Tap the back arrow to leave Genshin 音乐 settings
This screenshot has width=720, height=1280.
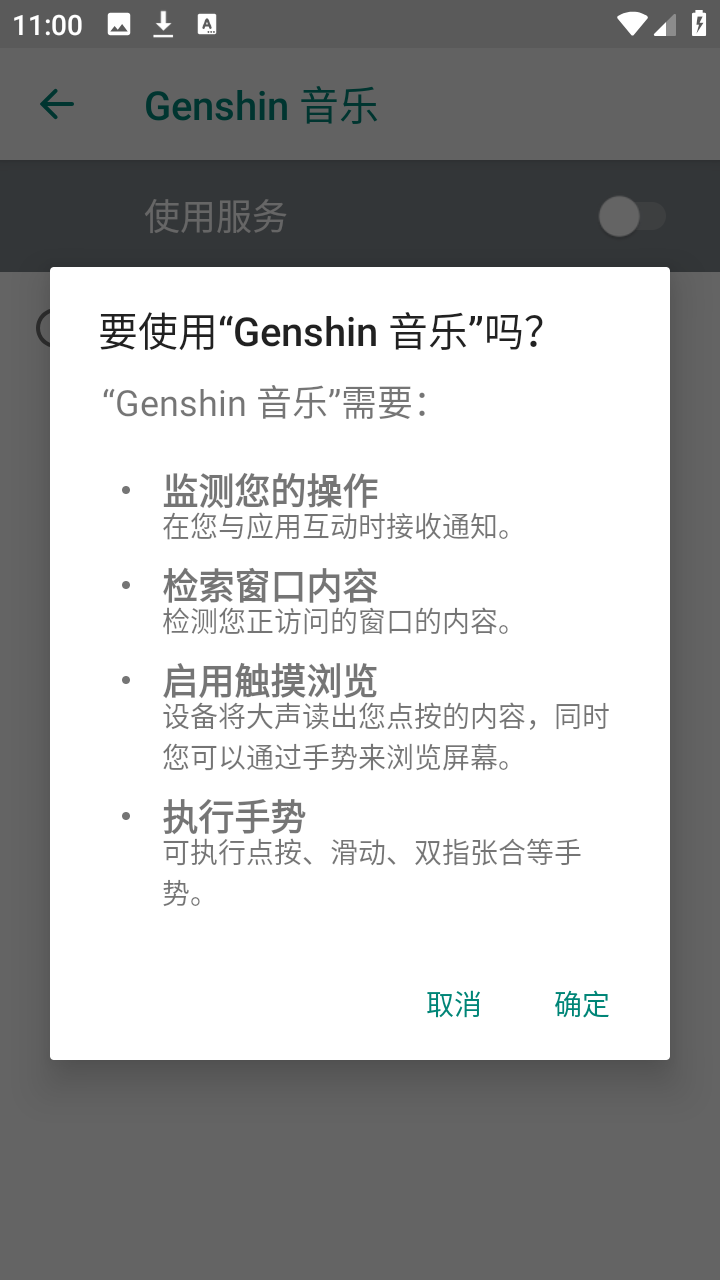click(x=57, y=104)
